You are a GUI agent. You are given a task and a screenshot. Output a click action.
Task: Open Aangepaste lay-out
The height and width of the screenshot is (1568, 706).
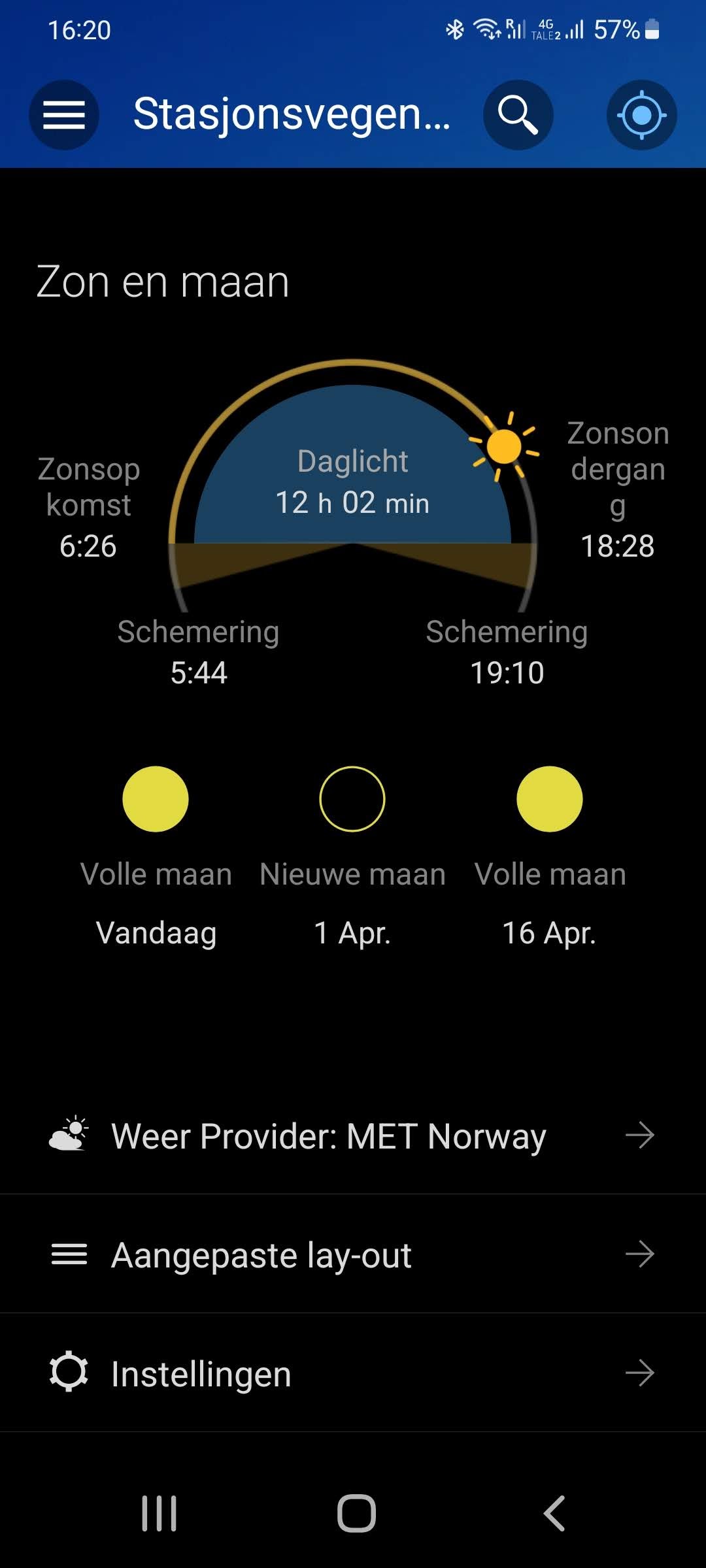pos(353,1254)
